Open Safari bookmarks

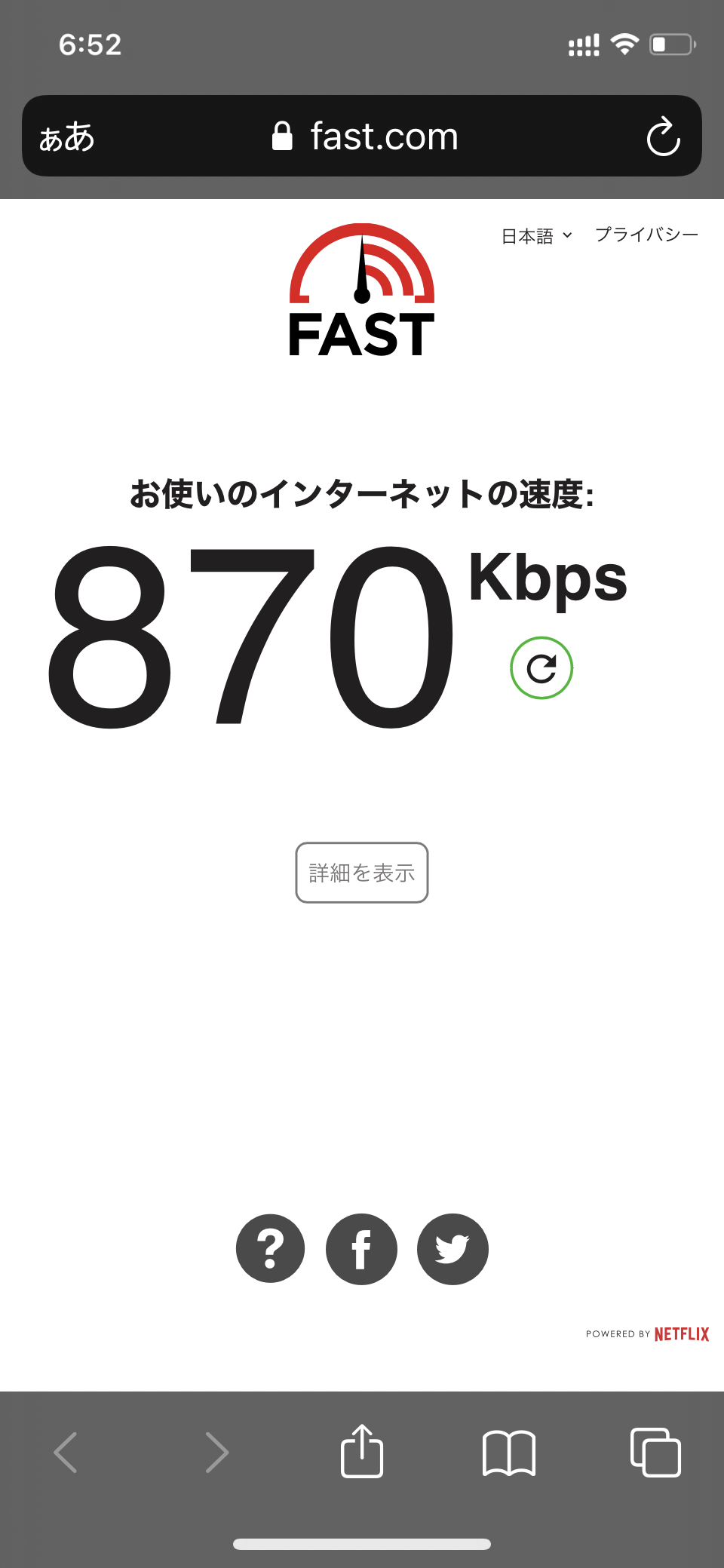tap(509, 1452)
